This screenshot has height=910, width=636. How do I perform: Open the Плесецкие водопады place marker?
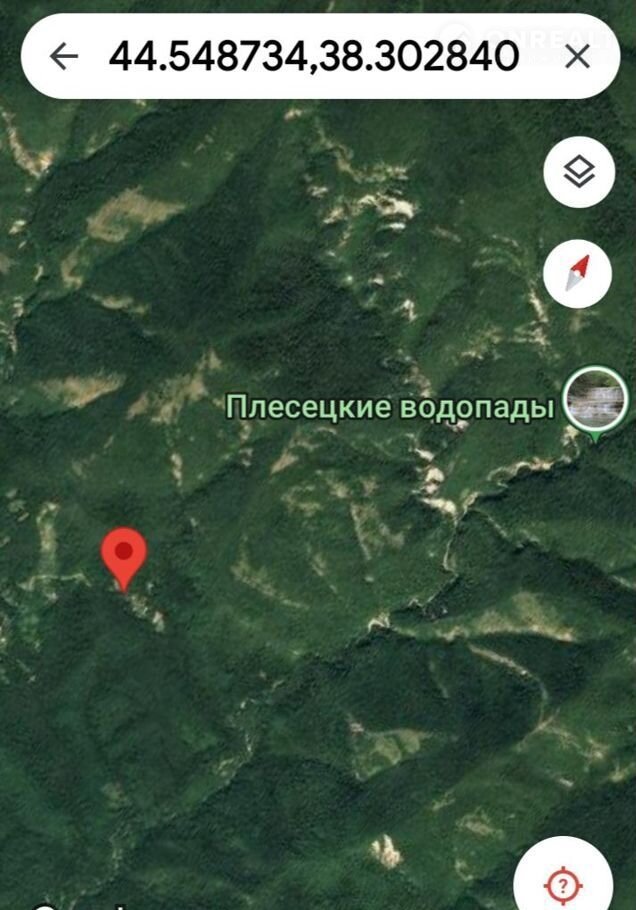(596, 401)
